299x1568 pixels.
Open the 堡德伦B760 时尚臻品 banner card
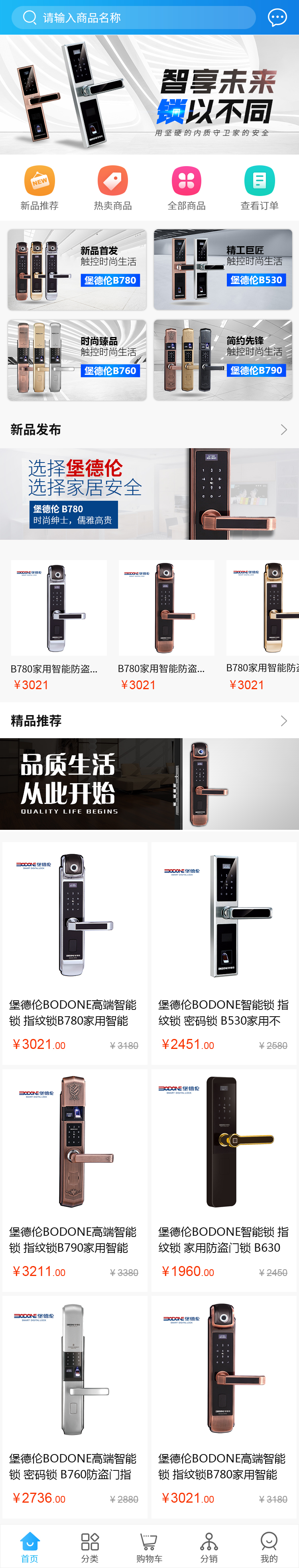pyautogui.click(x=77, y=360)
